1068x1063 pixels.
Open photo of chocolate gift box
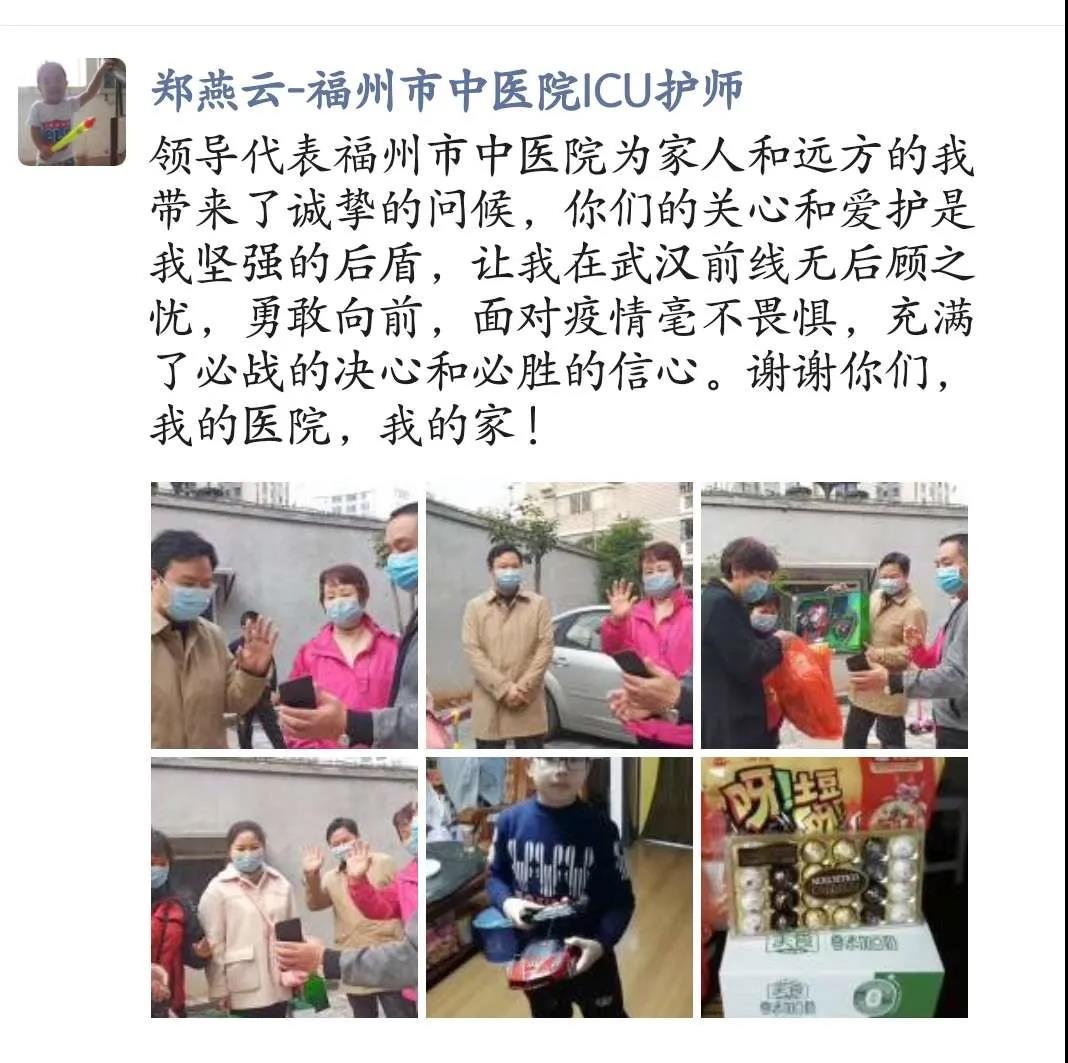(x=834, y=887)
